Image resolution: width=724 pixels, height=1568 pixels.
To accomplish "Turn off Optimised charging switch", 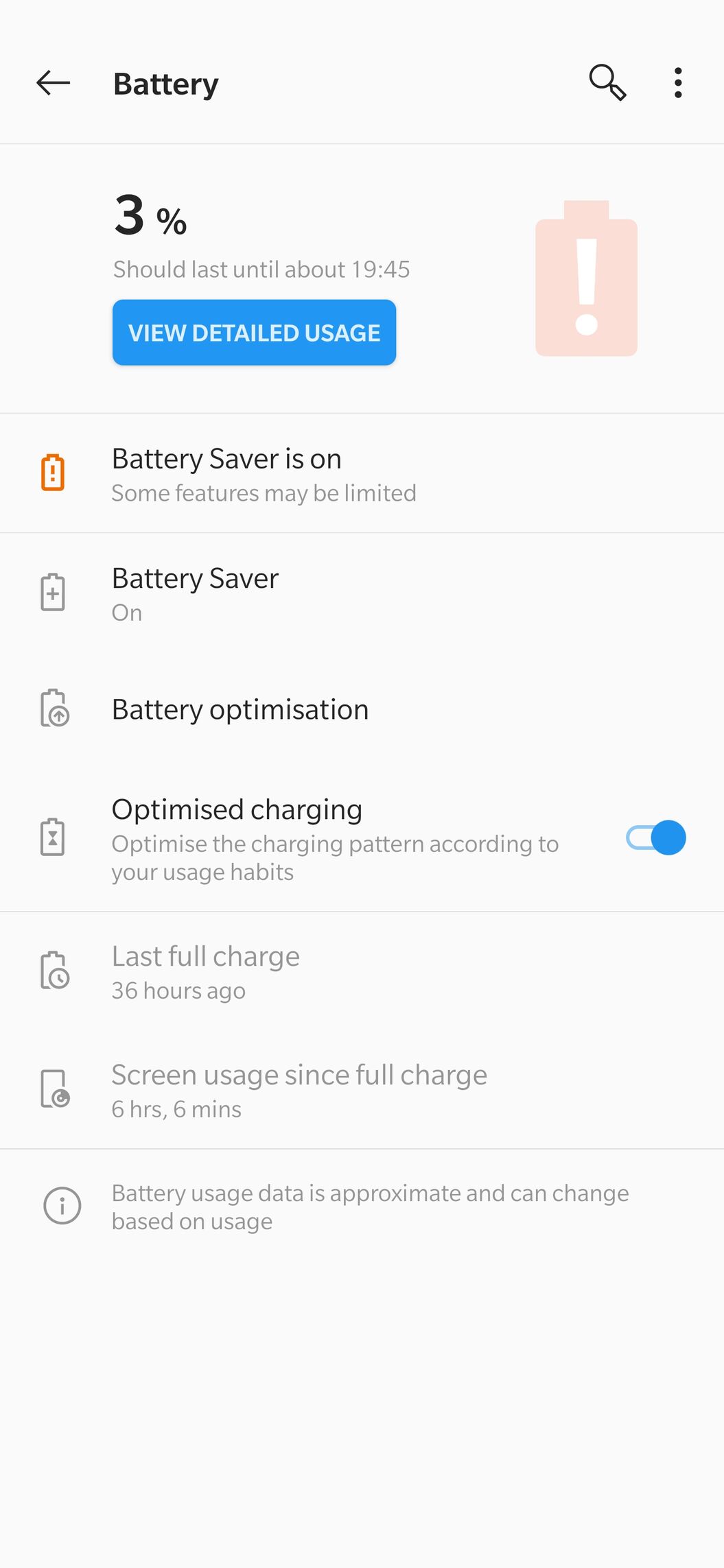I will [655, 838].
